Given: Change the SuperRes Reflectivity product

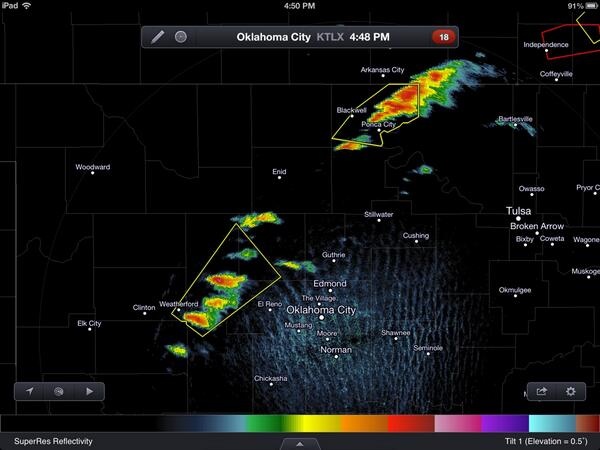Looking at the screenshot, I should click(53, 440).
